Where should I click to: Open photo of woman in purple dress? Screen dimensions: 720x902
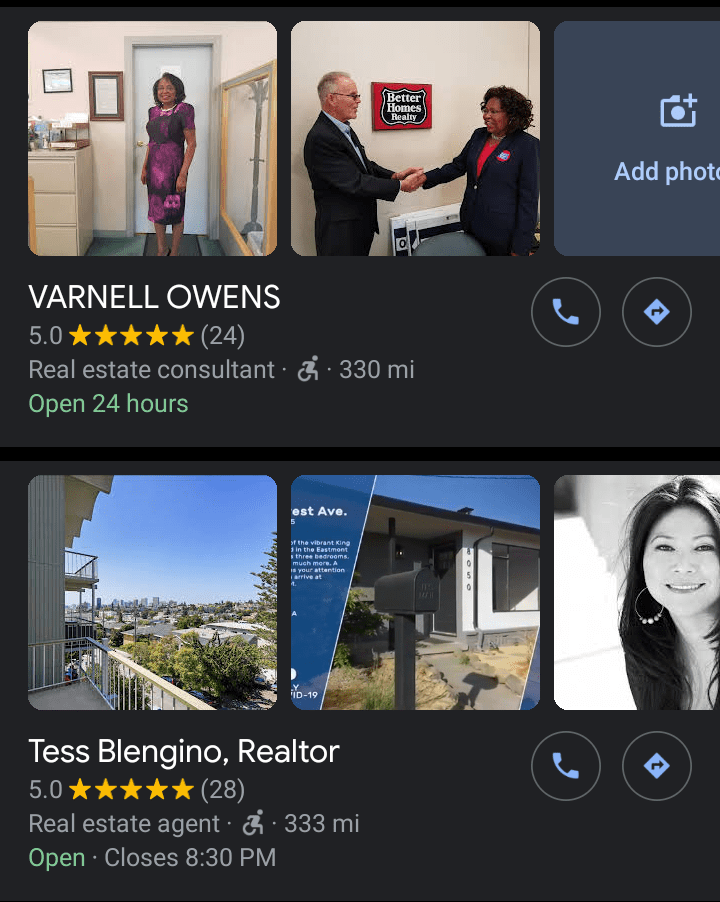152,138
